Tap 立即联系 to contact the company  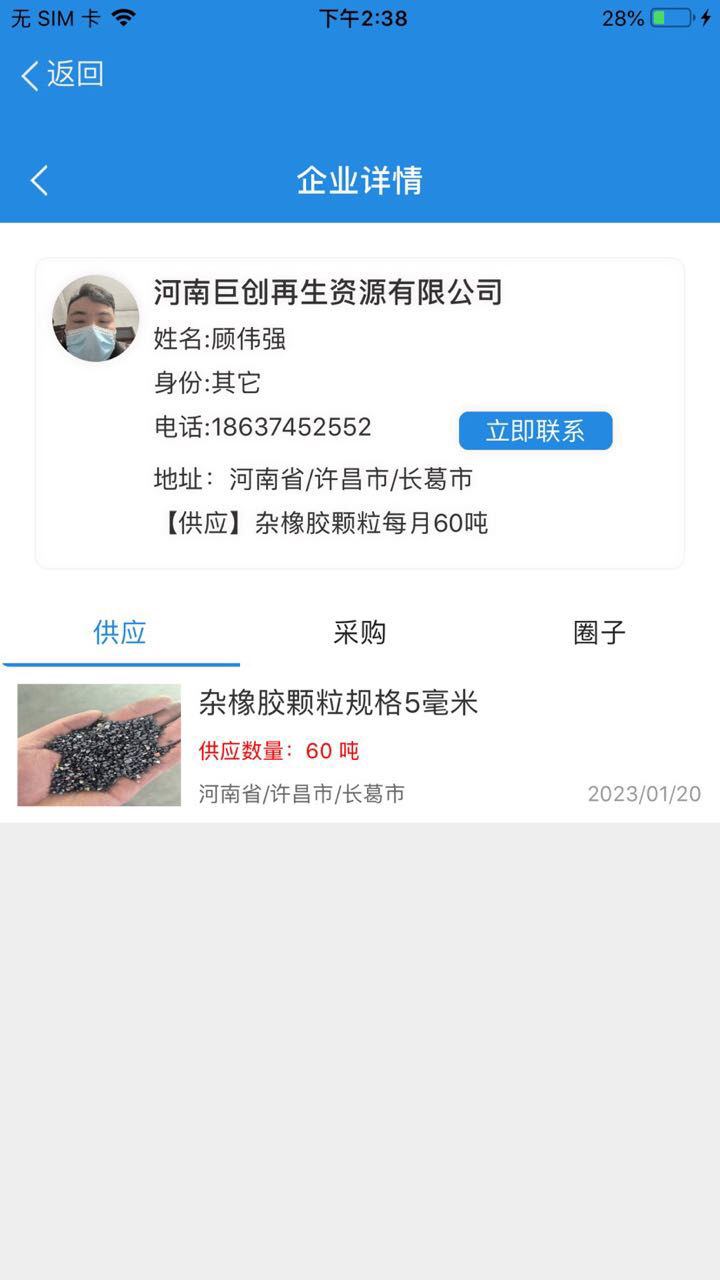535,431
